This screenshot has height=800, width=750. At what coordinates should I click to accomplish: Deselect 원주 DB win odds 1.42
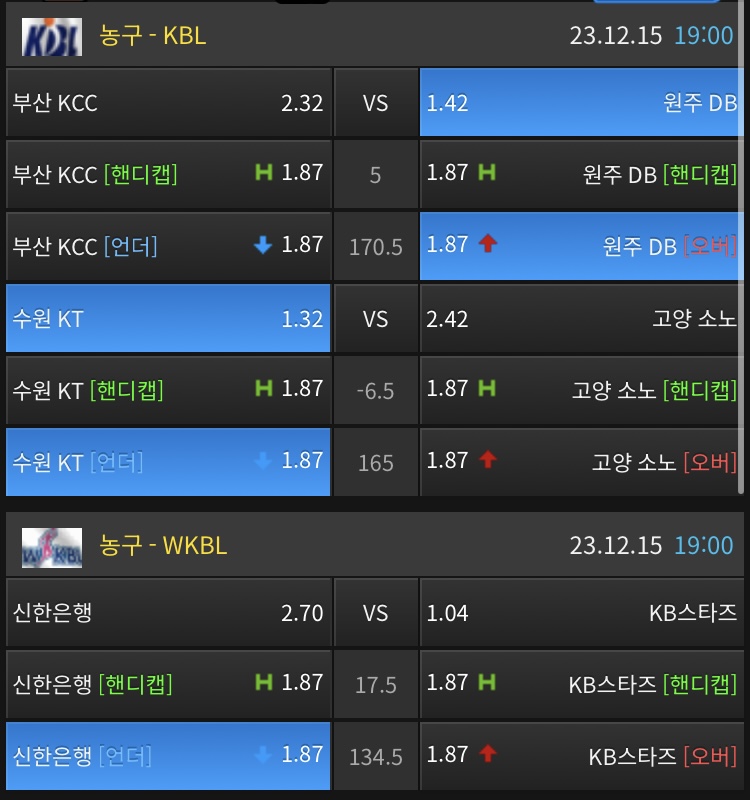[581, 103]
